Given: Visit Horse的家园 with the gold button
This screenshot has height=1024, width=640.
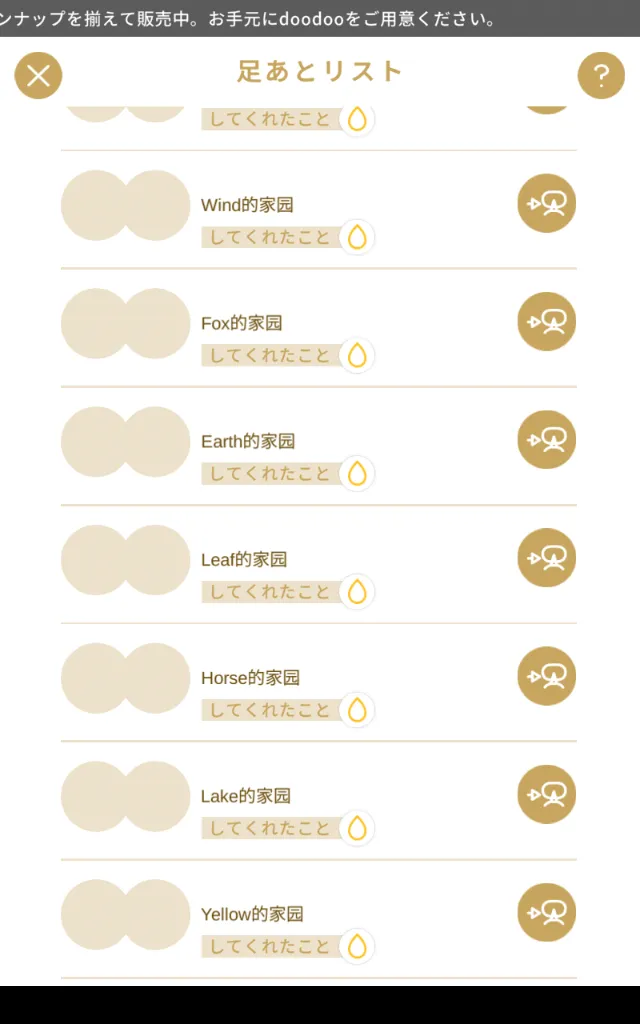Looking at the screenshot, I should (547, 676).
